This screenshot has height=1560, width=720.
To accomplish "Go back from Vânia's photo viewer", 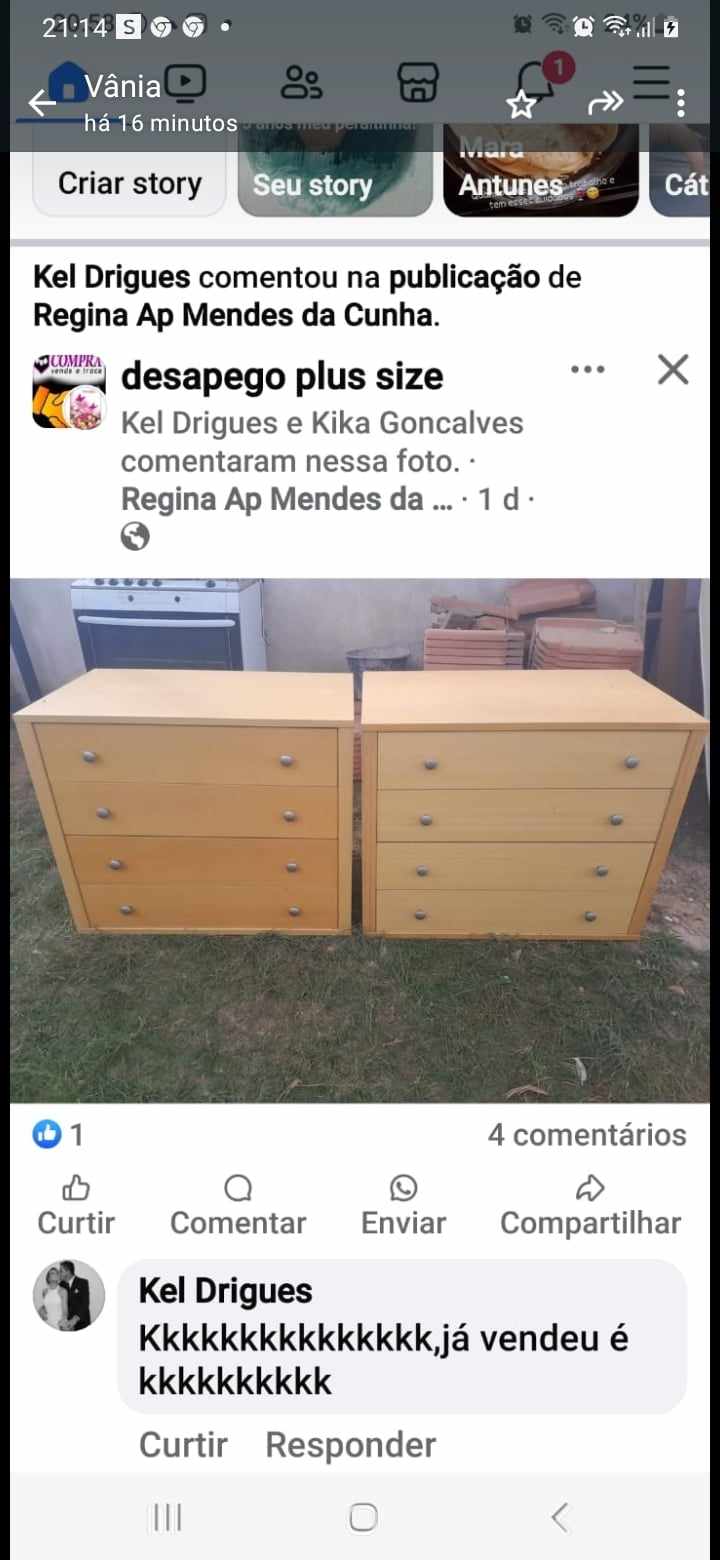I will pos(40,102).
